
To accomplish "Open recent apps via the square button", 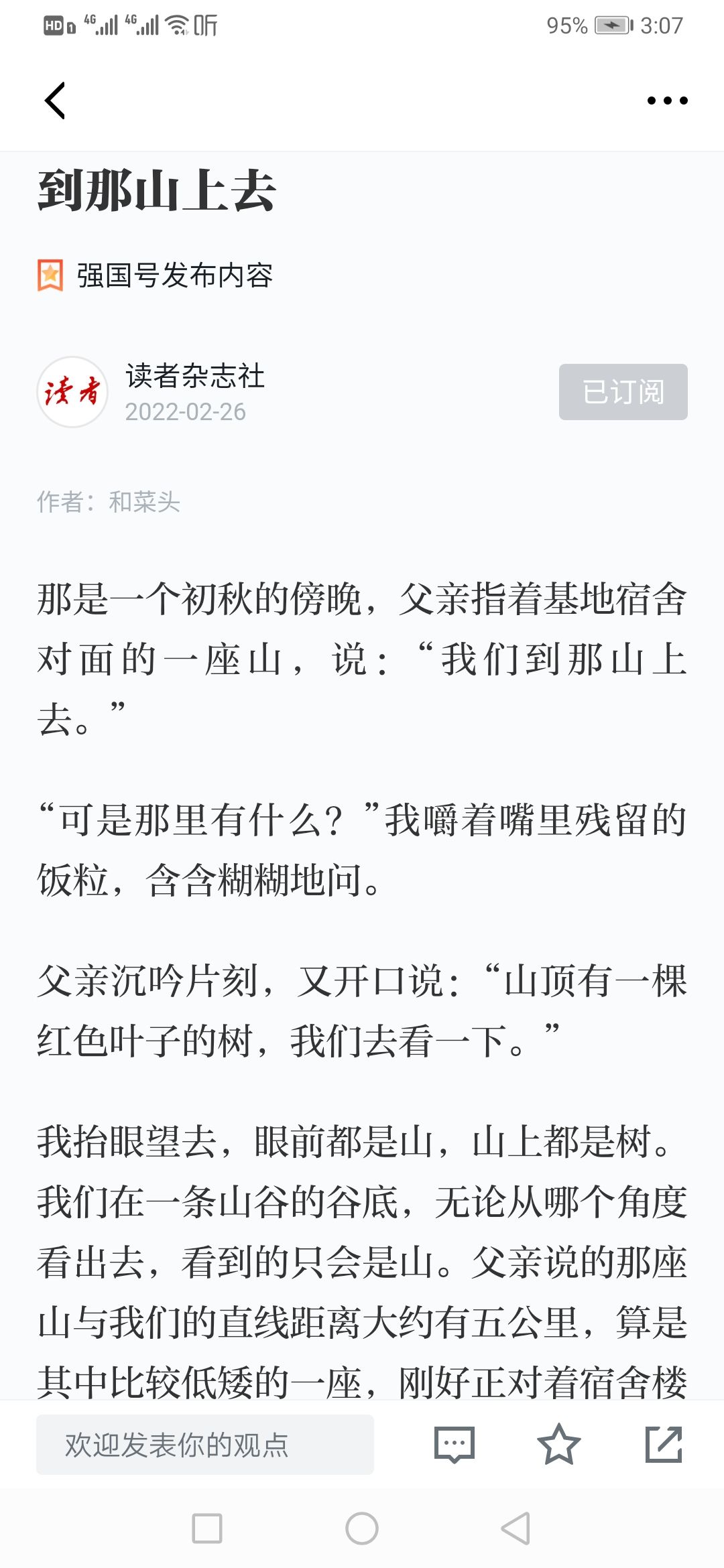I will [207, 1528].
